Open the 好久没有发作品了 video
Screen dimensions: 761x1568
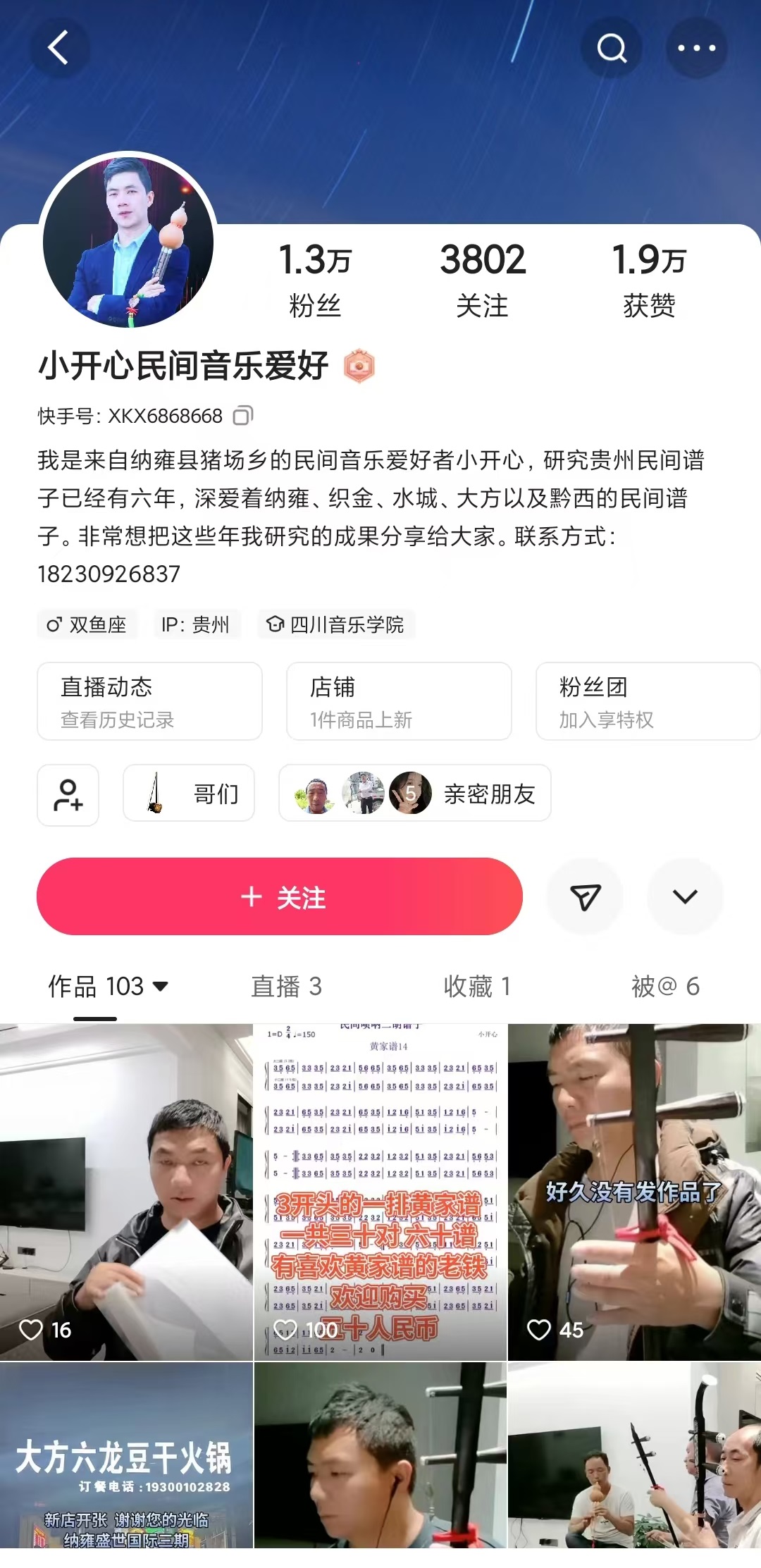(634, 1191)
